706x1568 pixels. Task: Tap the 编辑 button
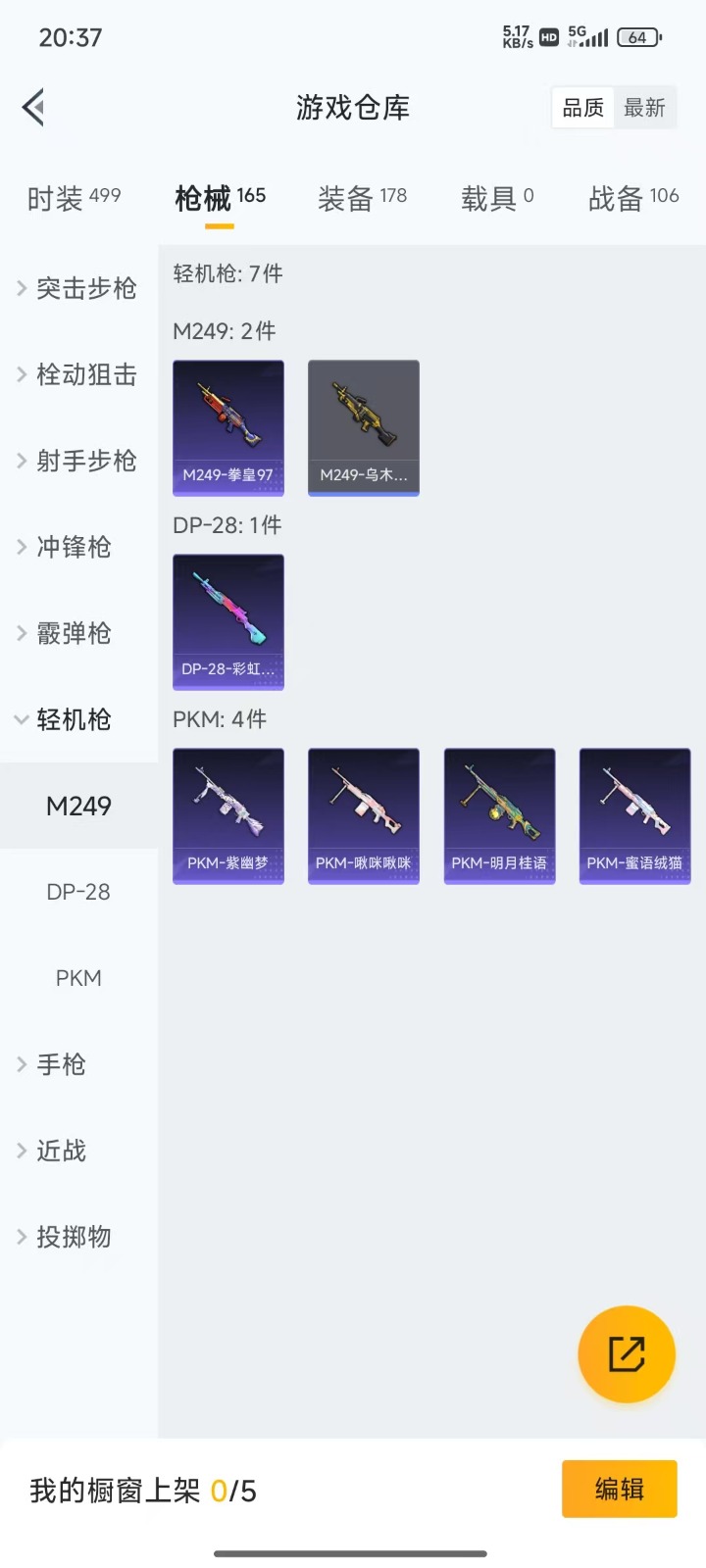[619, 1490]
